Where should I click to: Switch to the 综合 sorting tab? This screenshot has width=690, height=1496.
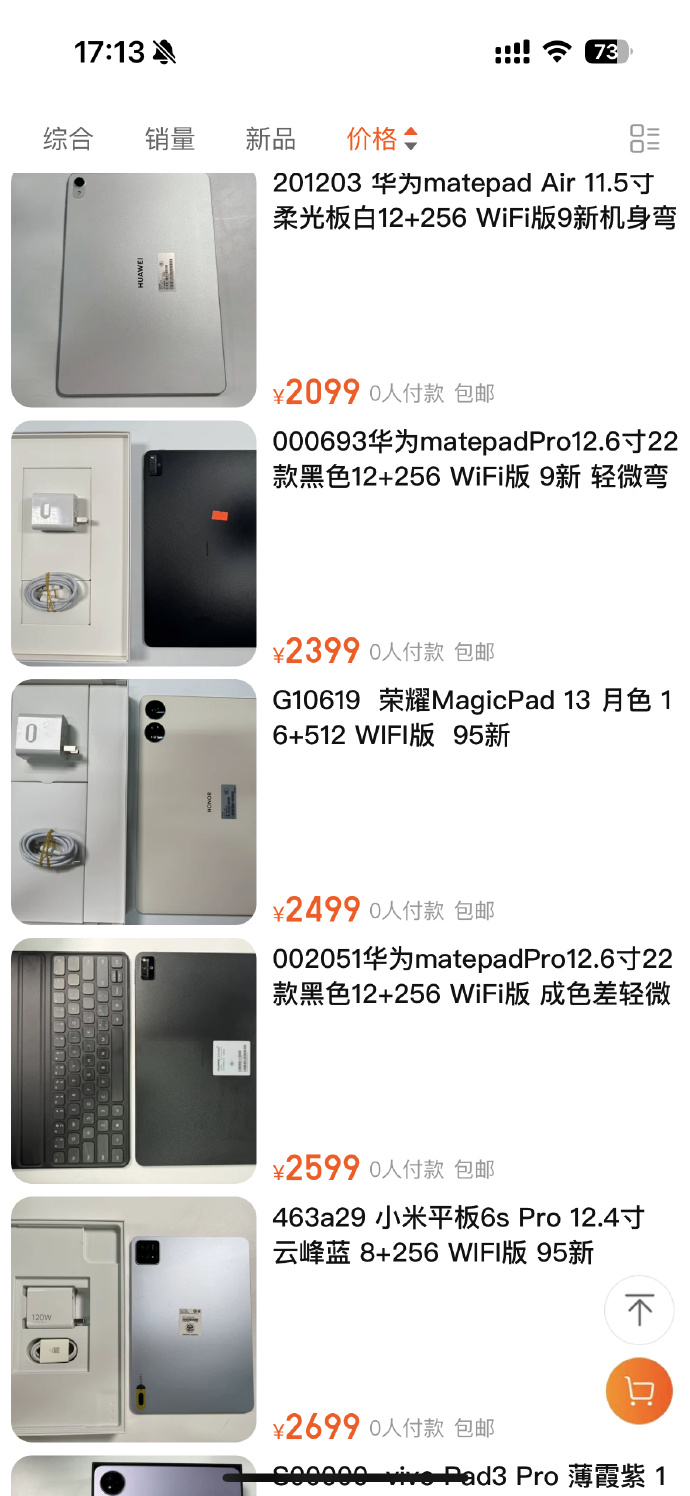coord(68,139)
